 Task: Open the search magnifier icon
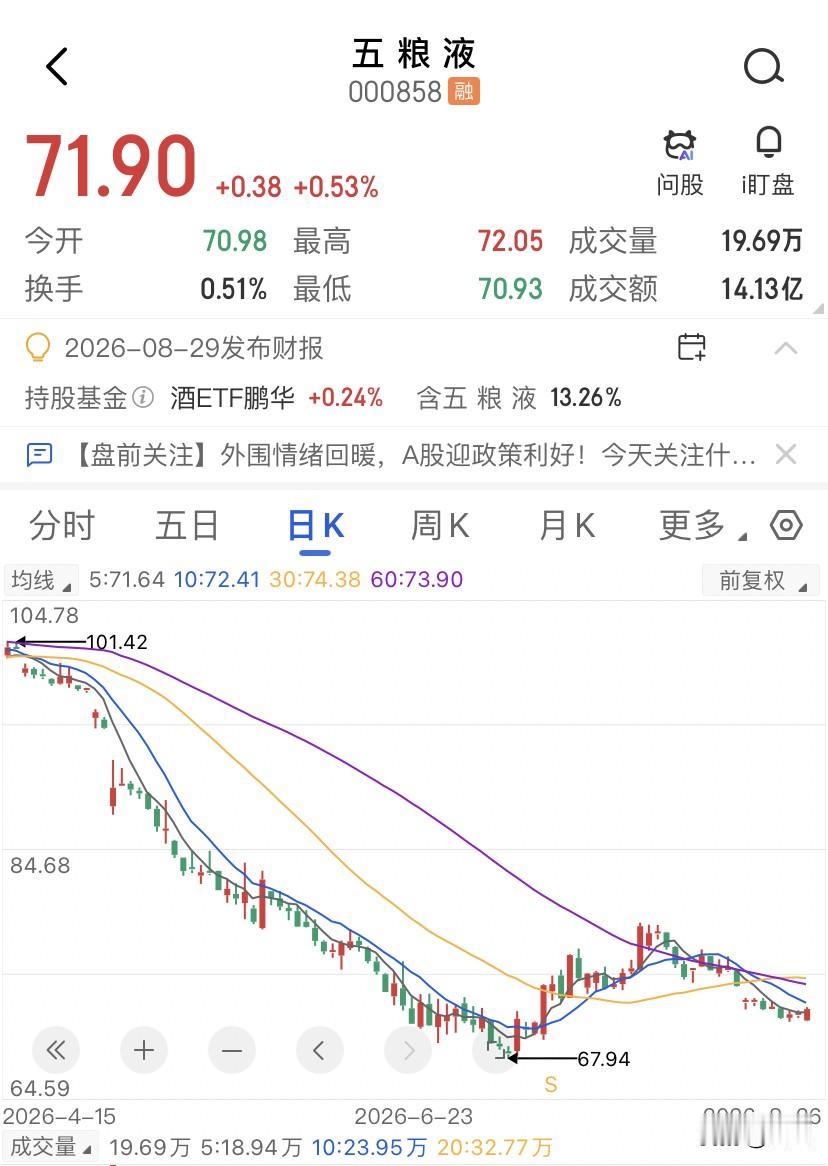tap(763, 67)
